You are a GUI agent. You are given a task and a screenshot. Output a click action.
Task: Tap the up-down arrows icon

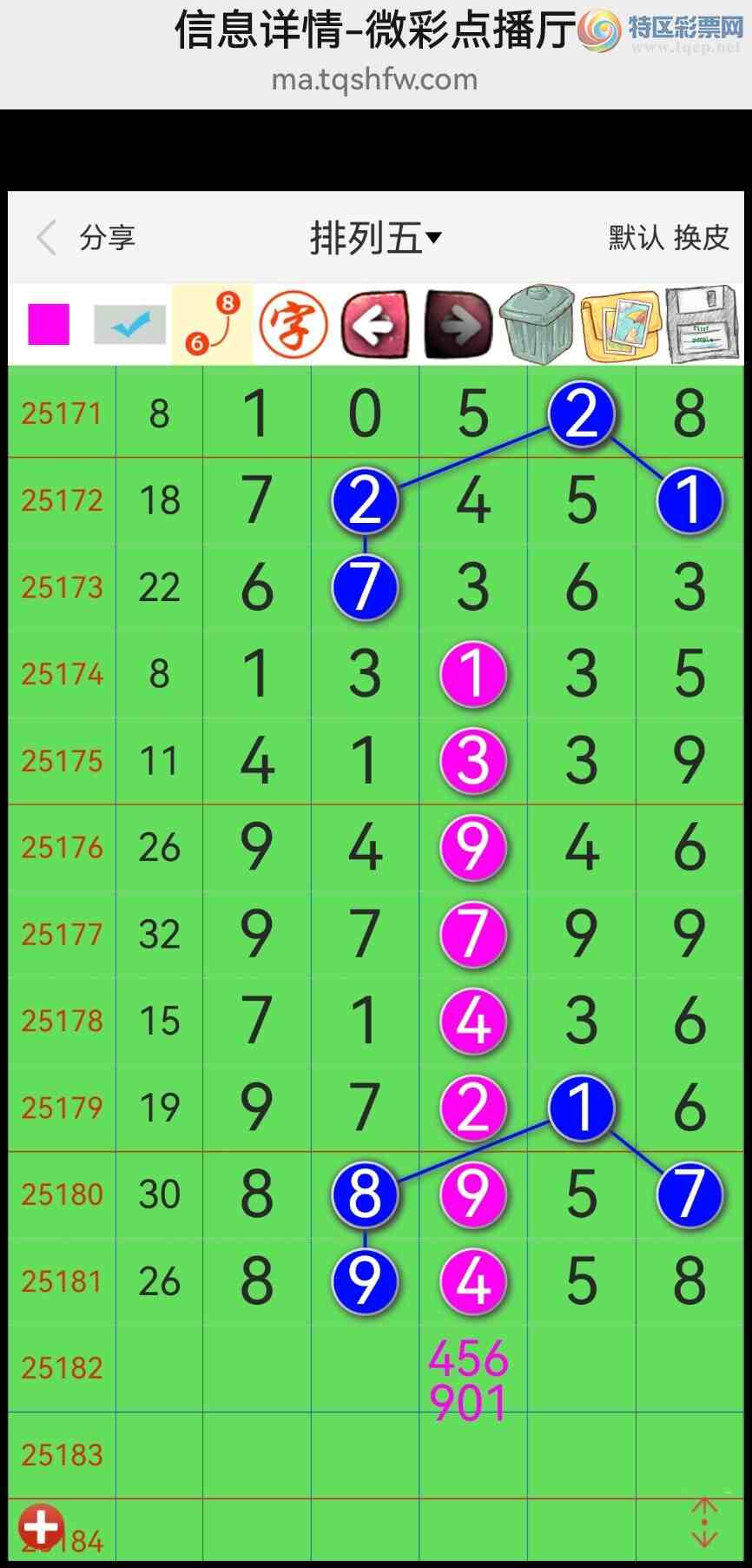pyautogui.click(x=704, y=1522)
